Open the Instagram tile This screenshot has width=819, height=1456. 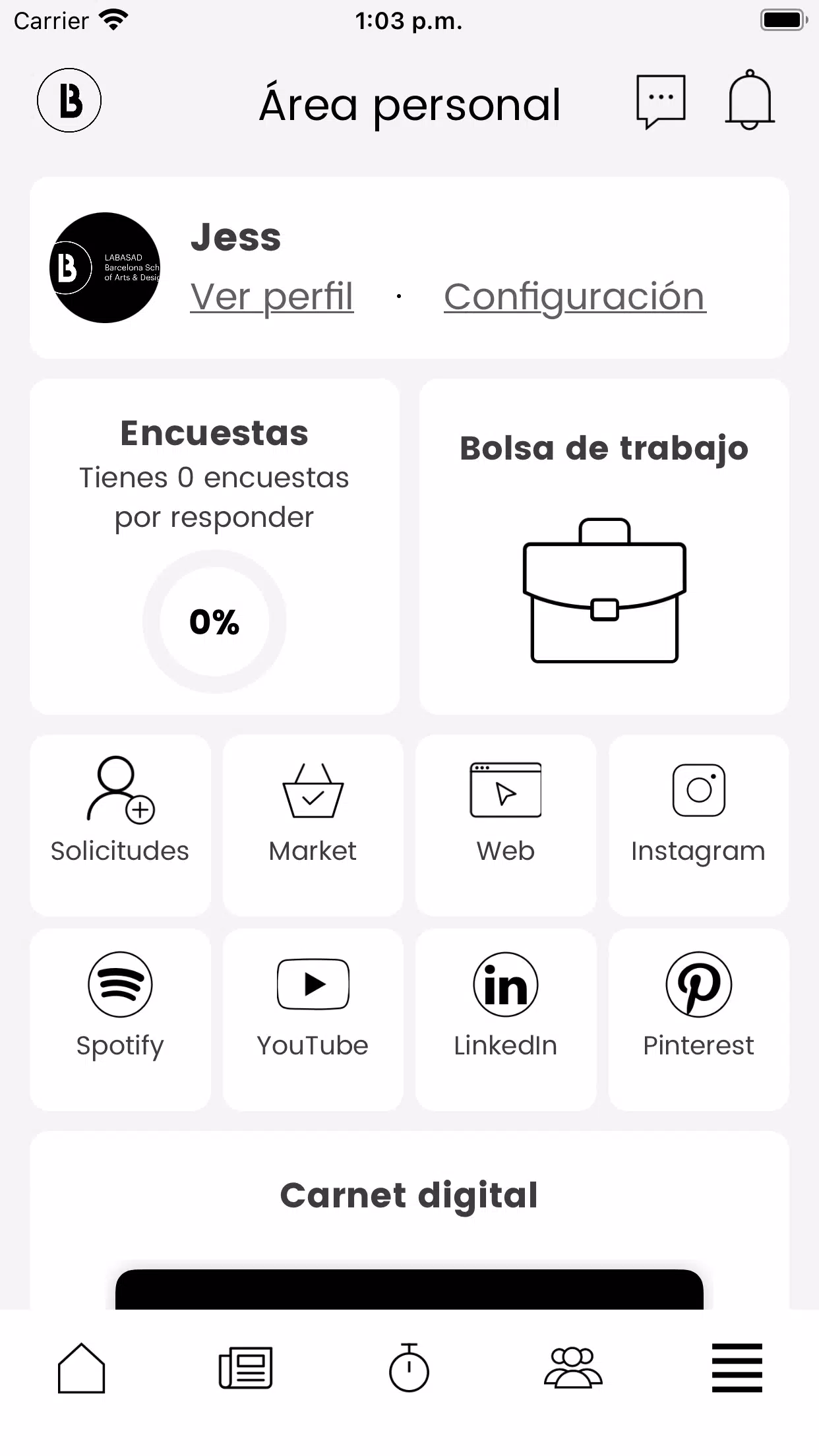pyautogui.click(x=698, y=825)
